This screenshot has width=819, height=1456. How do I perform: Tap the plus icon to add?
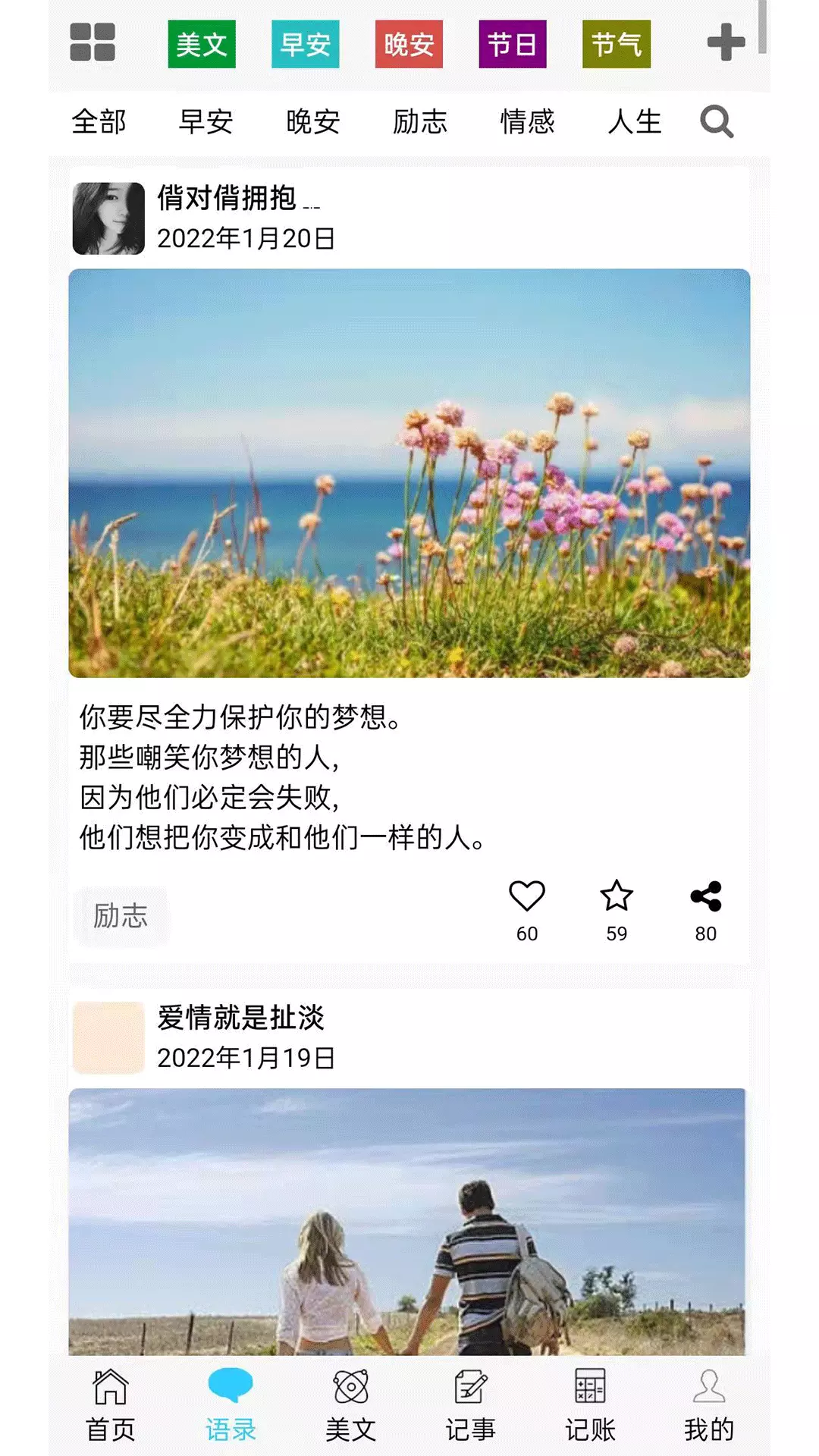pos(726,42)
